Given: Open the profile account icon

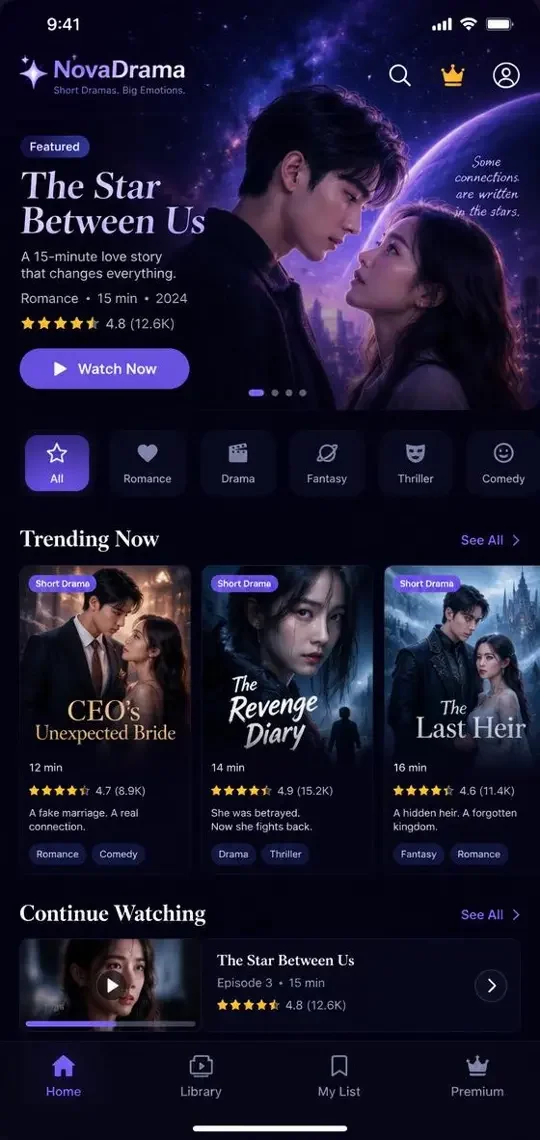Looking at the screenshot, I should click(x=506, y=76).
